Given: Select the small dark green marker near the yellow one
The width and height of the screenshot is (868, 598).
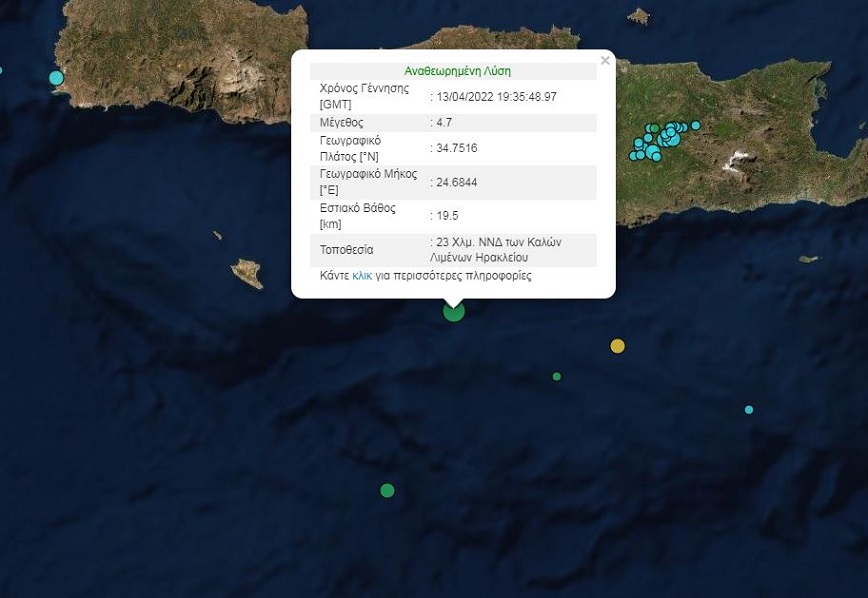Looking at the screenshot, I should tap(557, 376).
